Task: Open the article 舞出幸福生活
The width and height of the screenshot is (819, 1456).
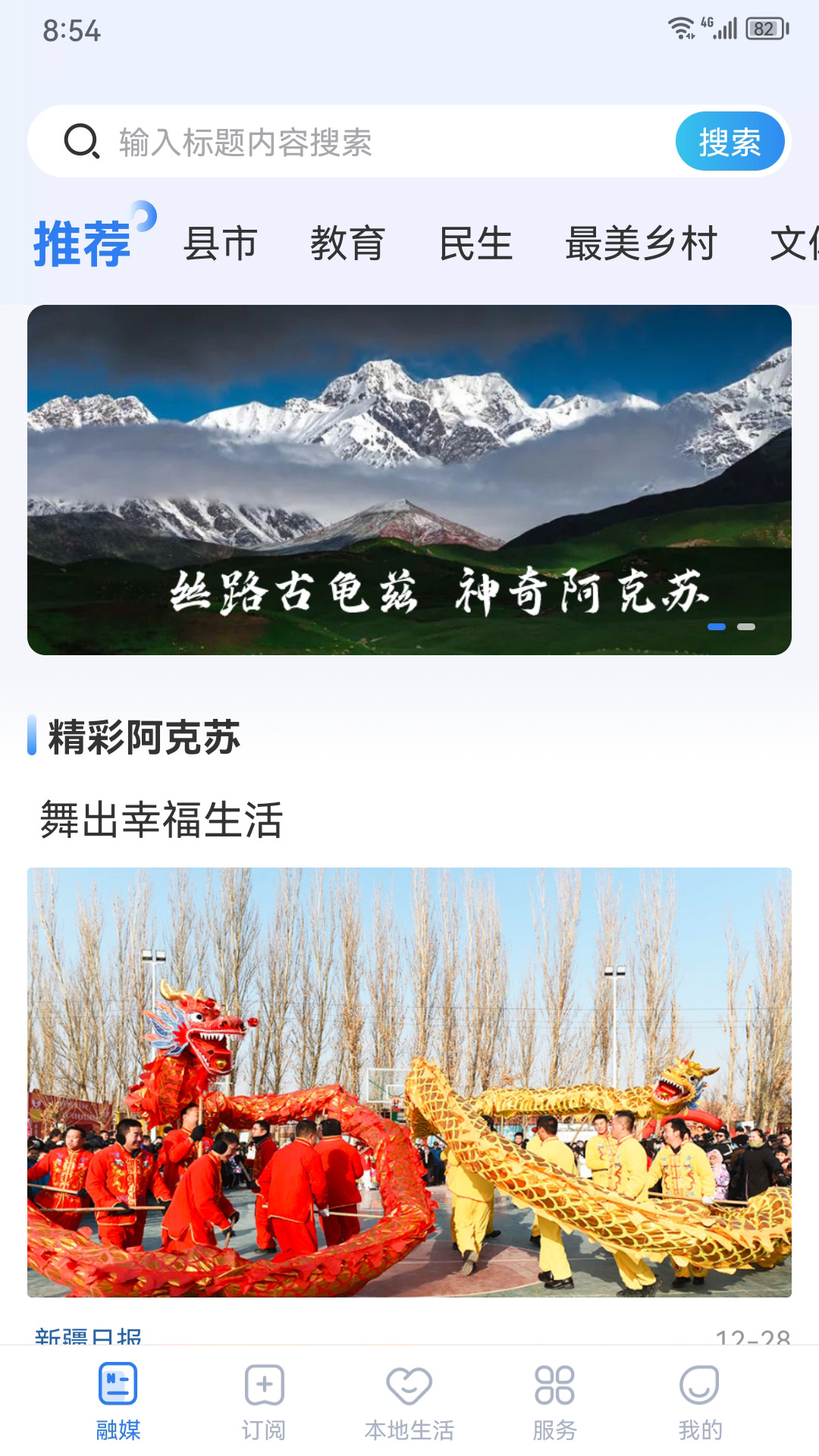Action: click(x=162, y=820)
